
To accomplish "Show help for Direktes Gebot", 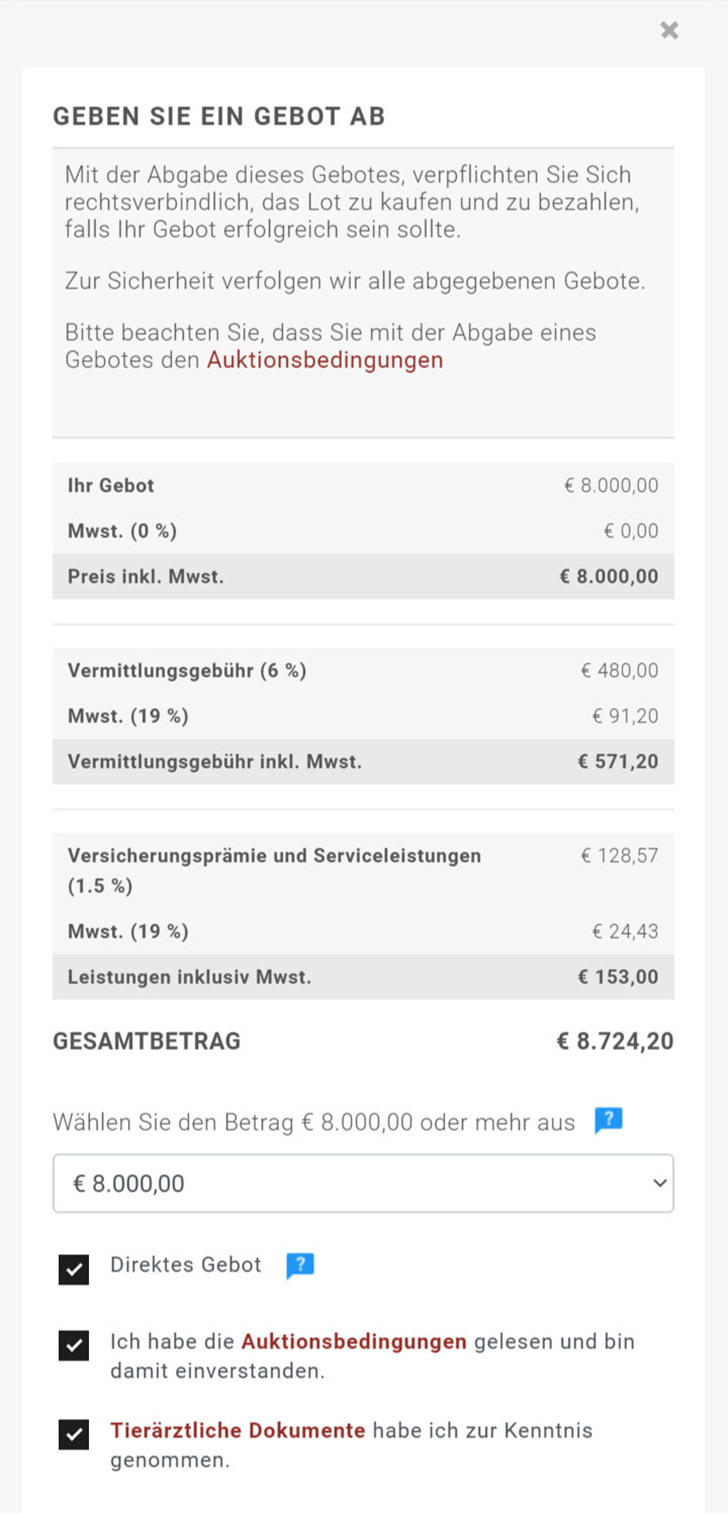I will (300, 1266).
